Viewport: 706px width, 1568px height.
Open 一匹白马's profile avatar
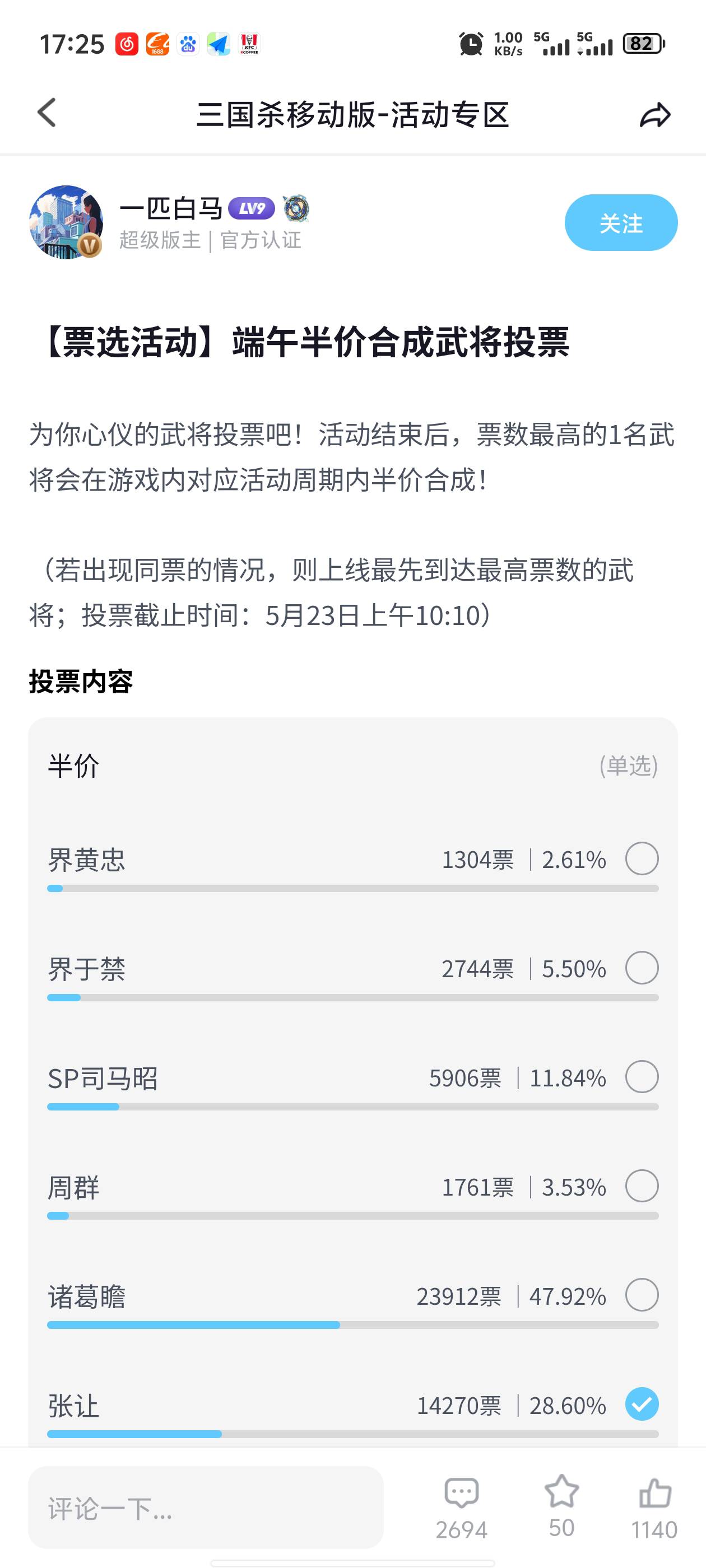66,222
